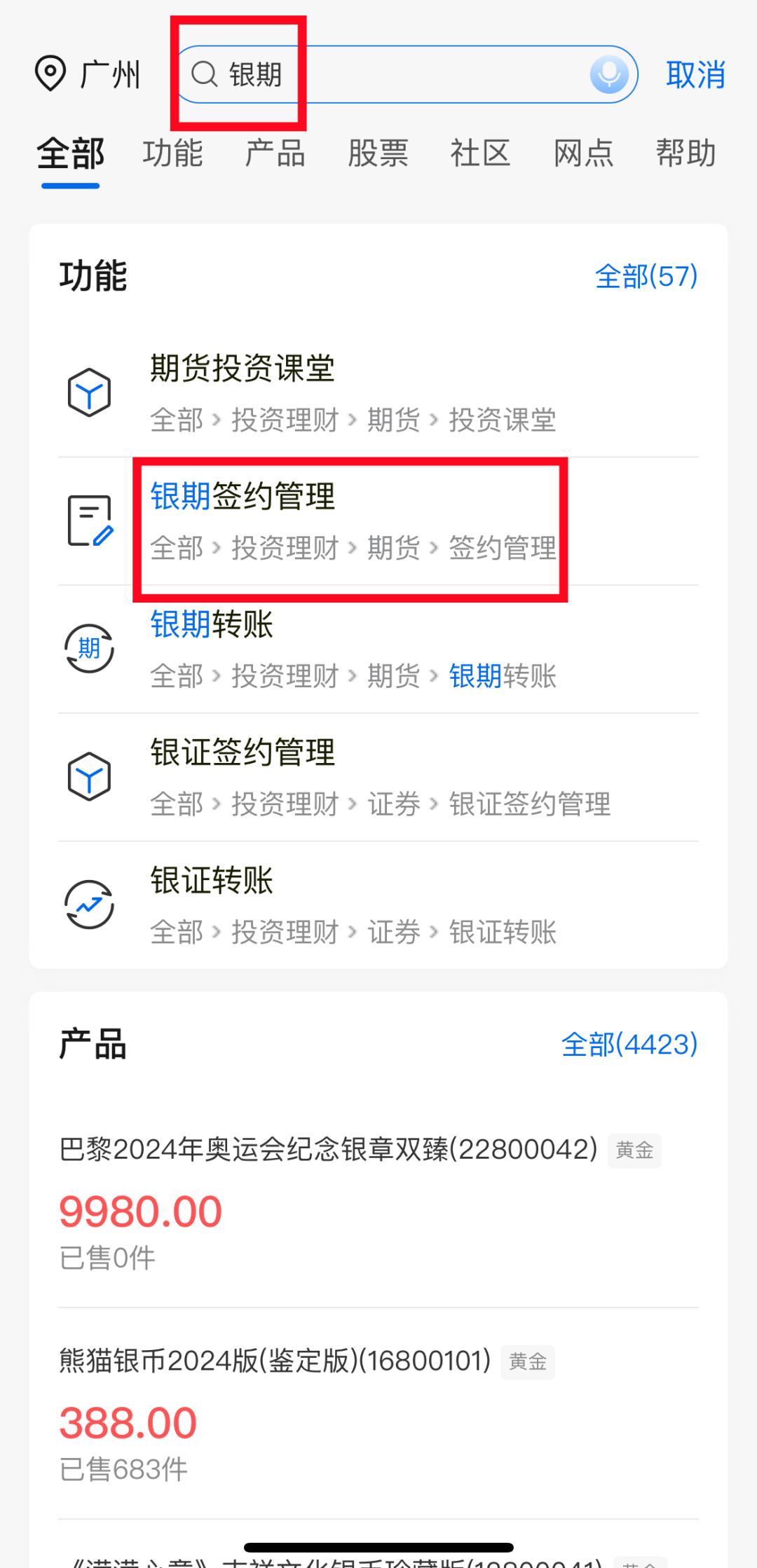The width and height of the screenshot is (757, 1568).
Task: Open 银证转账 function
Action: click(x=378, y=905)
